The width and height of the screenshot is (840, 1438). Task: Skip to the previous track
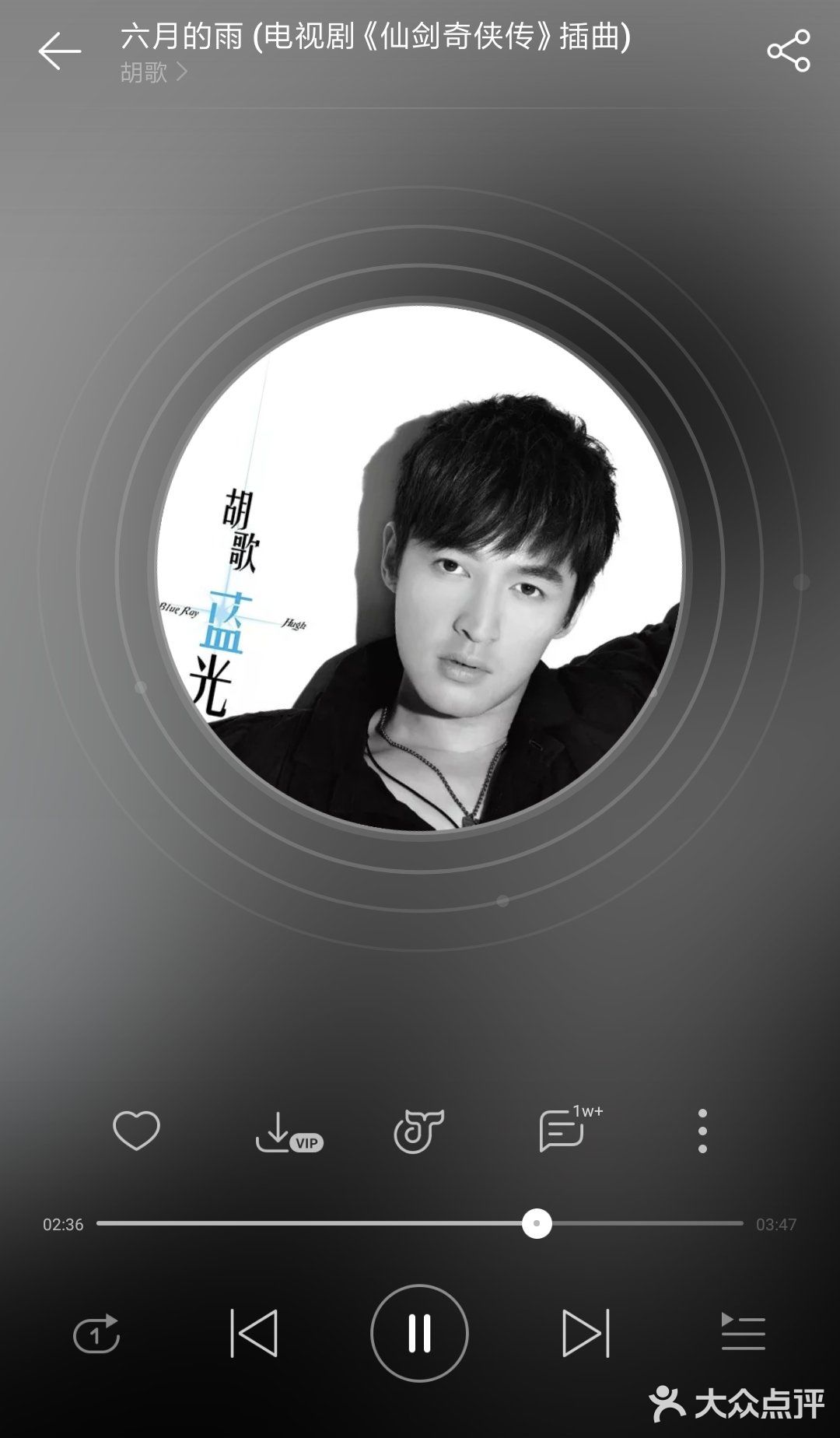point(254,1333)
